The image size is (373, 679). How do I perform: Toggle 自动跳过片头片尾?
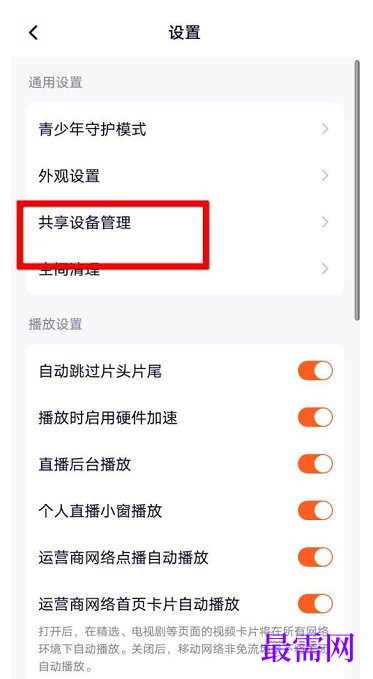[315, 371]
